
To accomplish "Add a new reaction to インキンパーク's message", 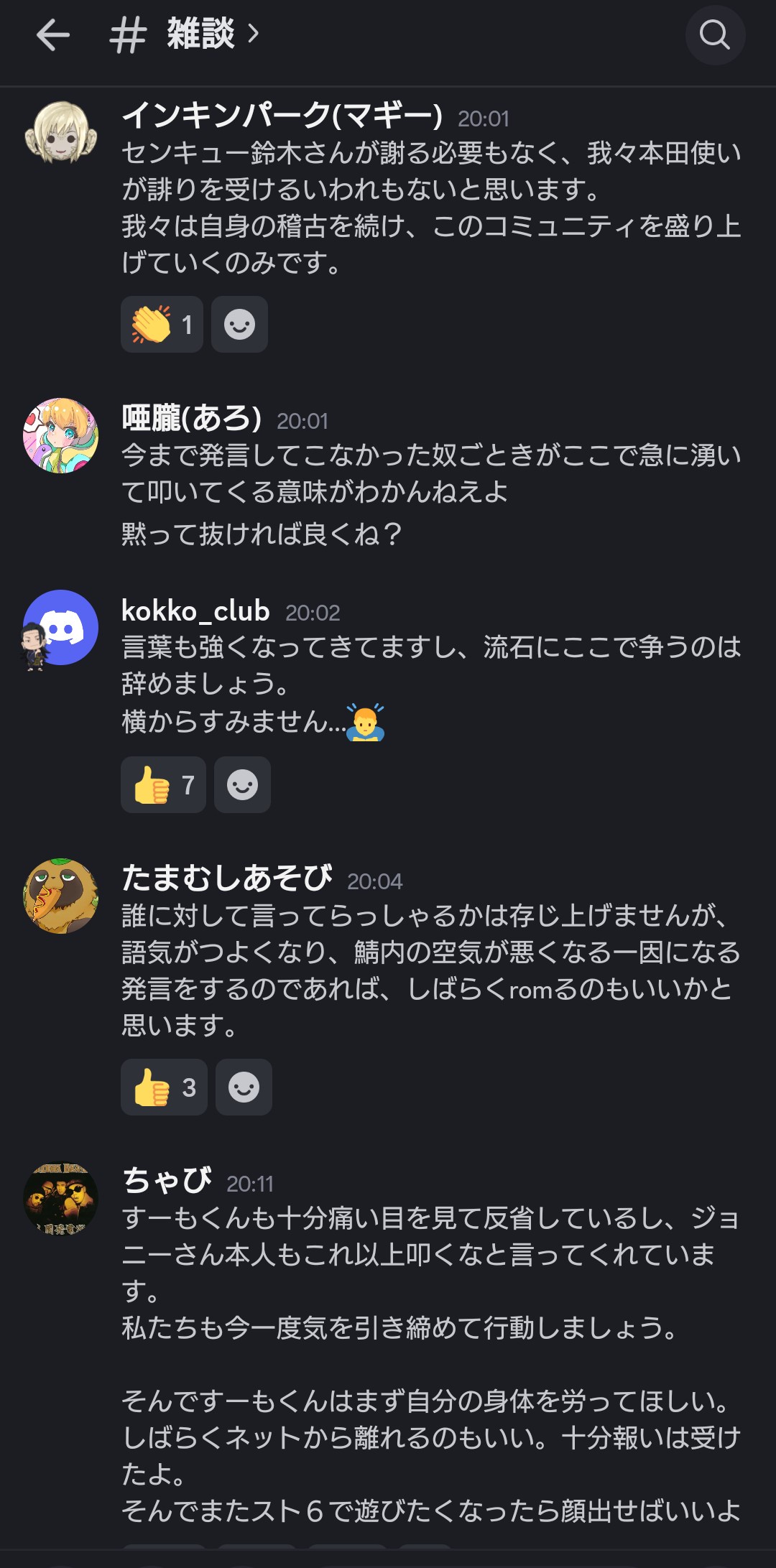I will [x=239, y=325].
